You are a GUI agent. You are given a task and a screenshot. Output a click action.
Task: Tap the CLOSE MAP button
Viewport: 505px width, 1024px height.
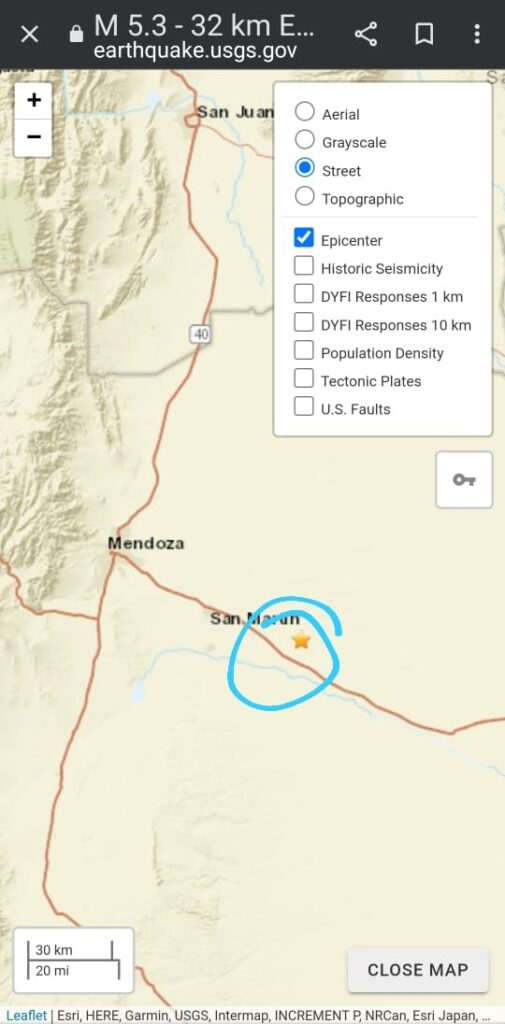click(x=418, y=970)
